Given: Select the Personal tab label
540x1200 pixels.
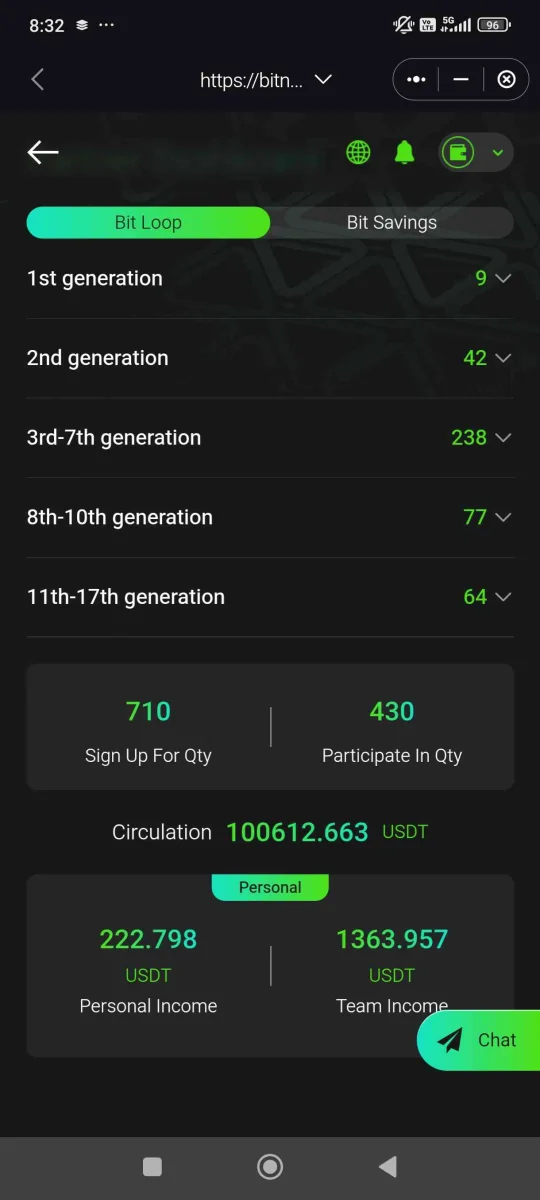Looking at the screenshot, I should (270, 887).
